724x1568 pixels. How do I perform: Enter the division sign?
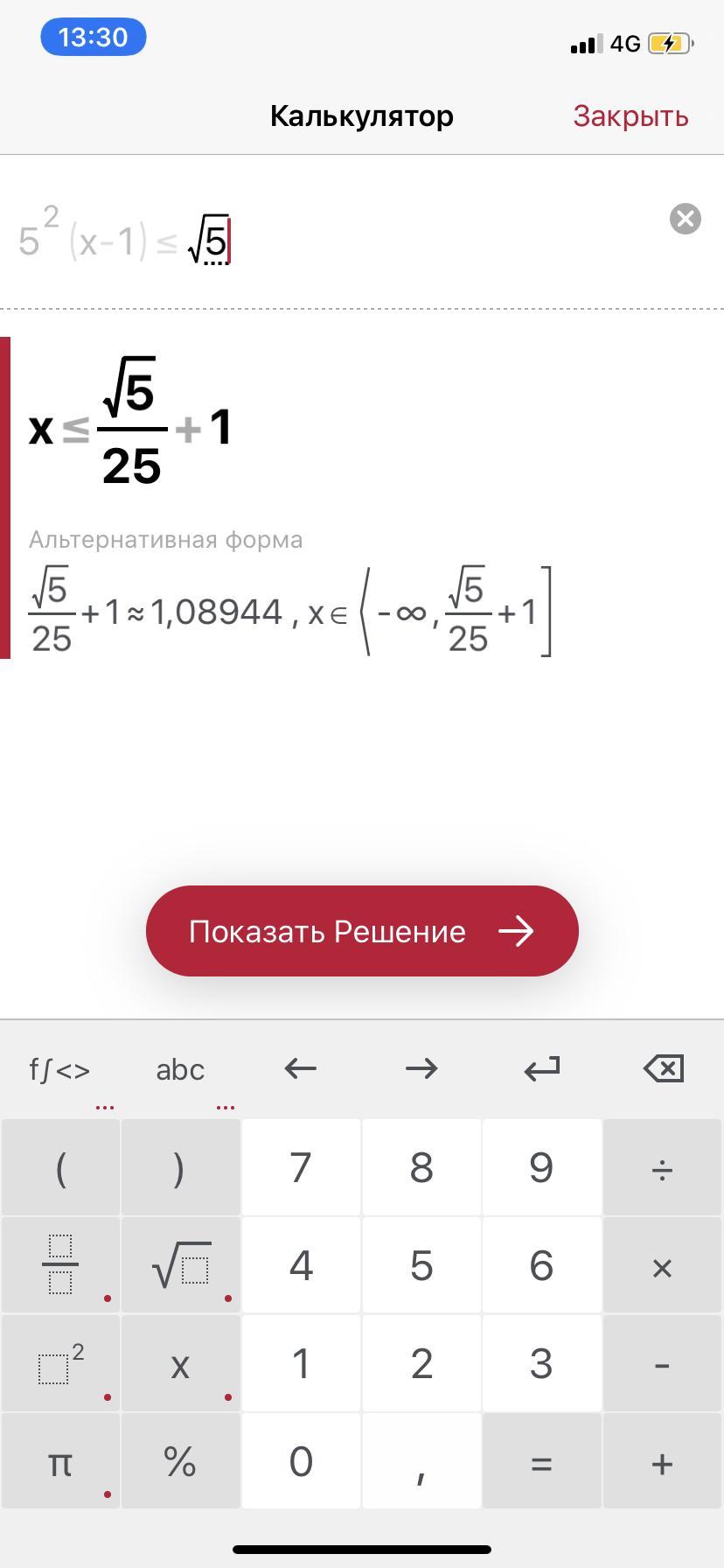pyautogui.click(x=663, y=1167)
